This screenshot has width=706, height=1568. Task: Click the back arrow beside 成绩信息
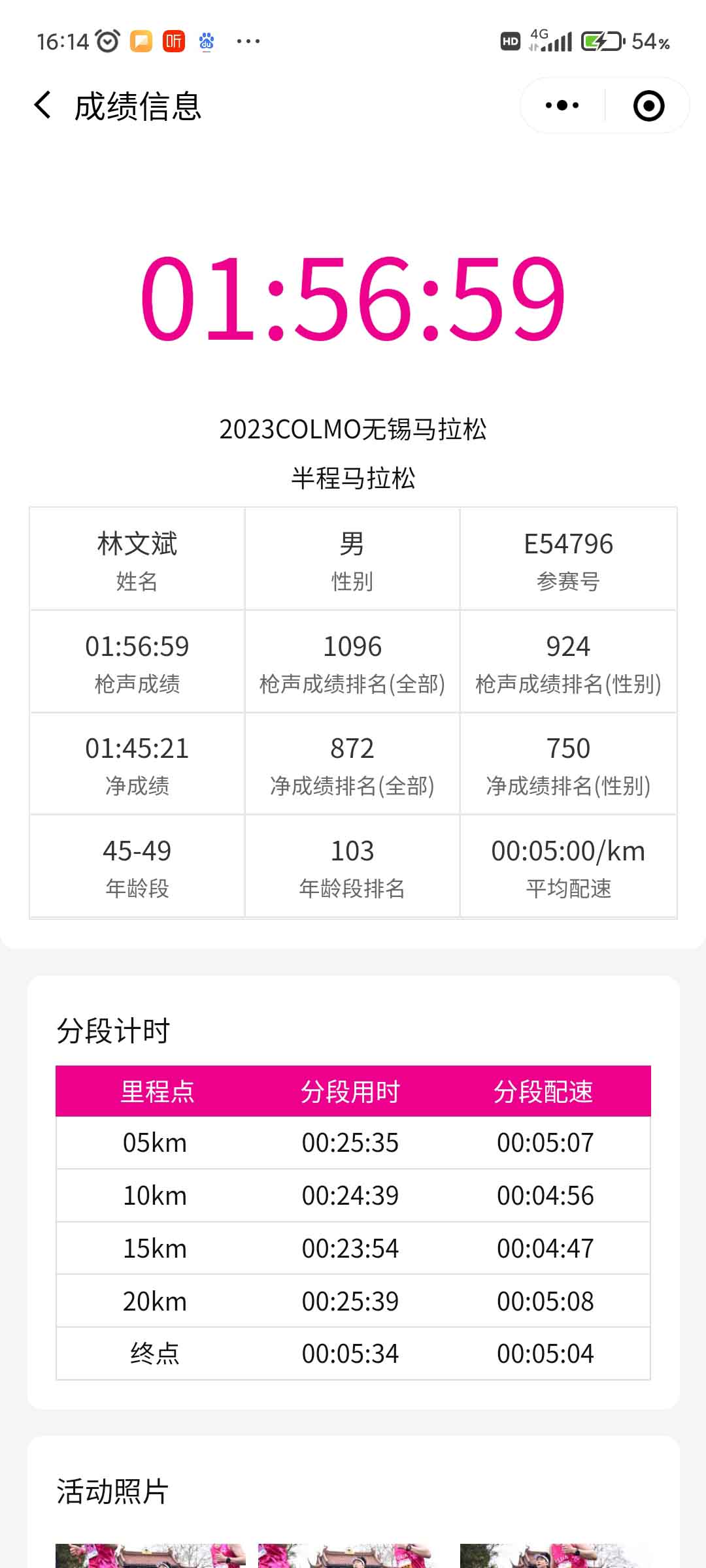click(41, 105)
